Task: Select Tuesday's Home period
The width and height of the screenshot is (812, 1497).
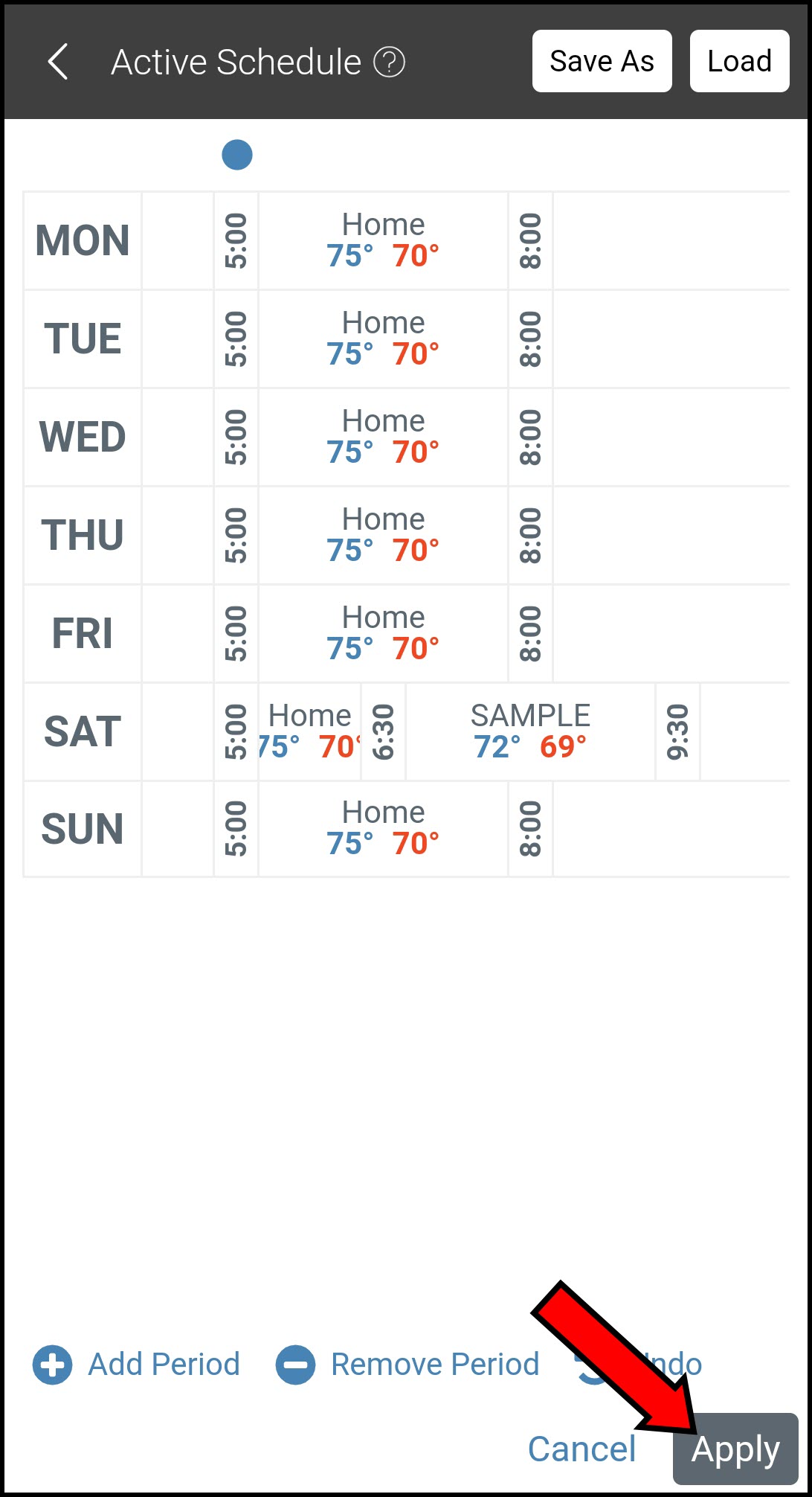Action: 383,339
